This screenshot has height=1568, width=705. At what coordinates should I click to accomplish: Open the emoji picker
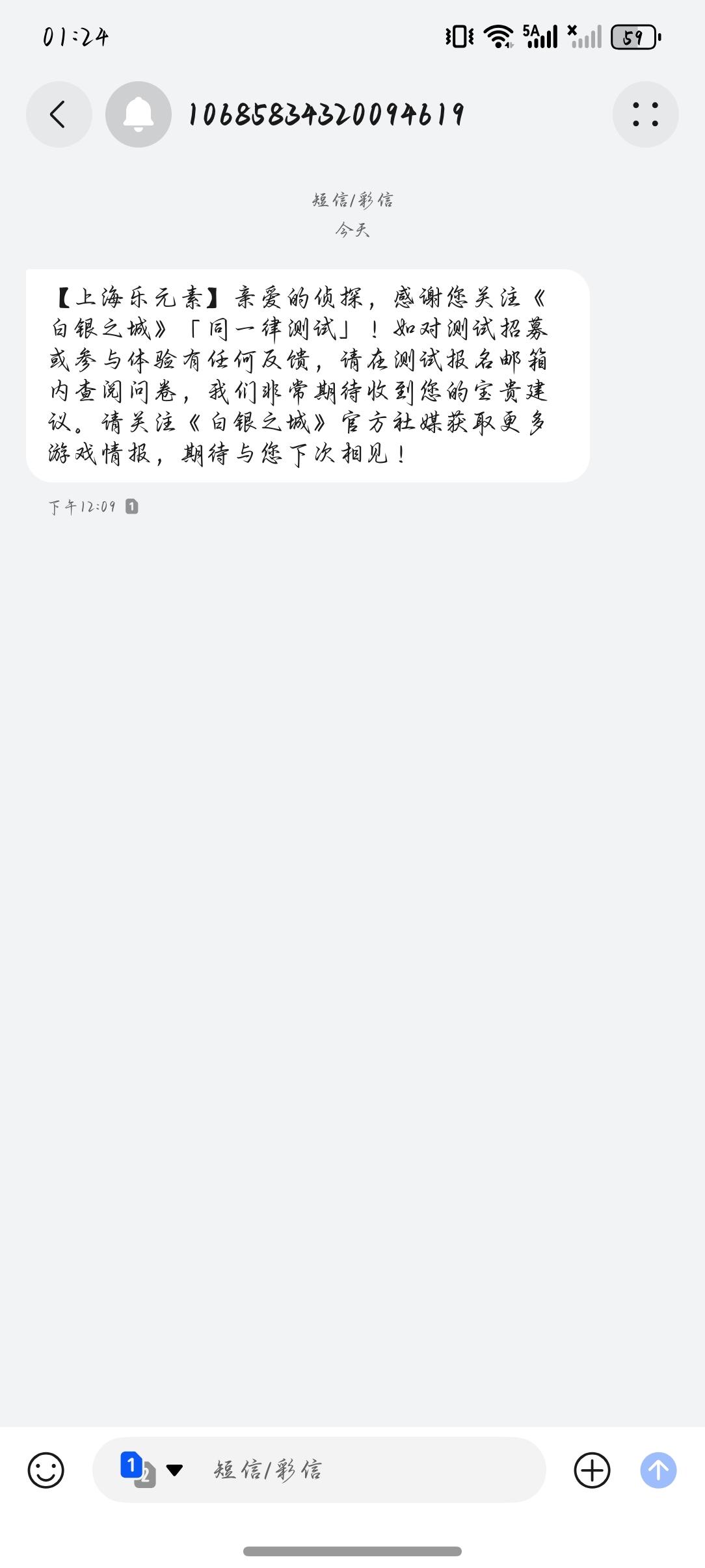[46, 1470]
